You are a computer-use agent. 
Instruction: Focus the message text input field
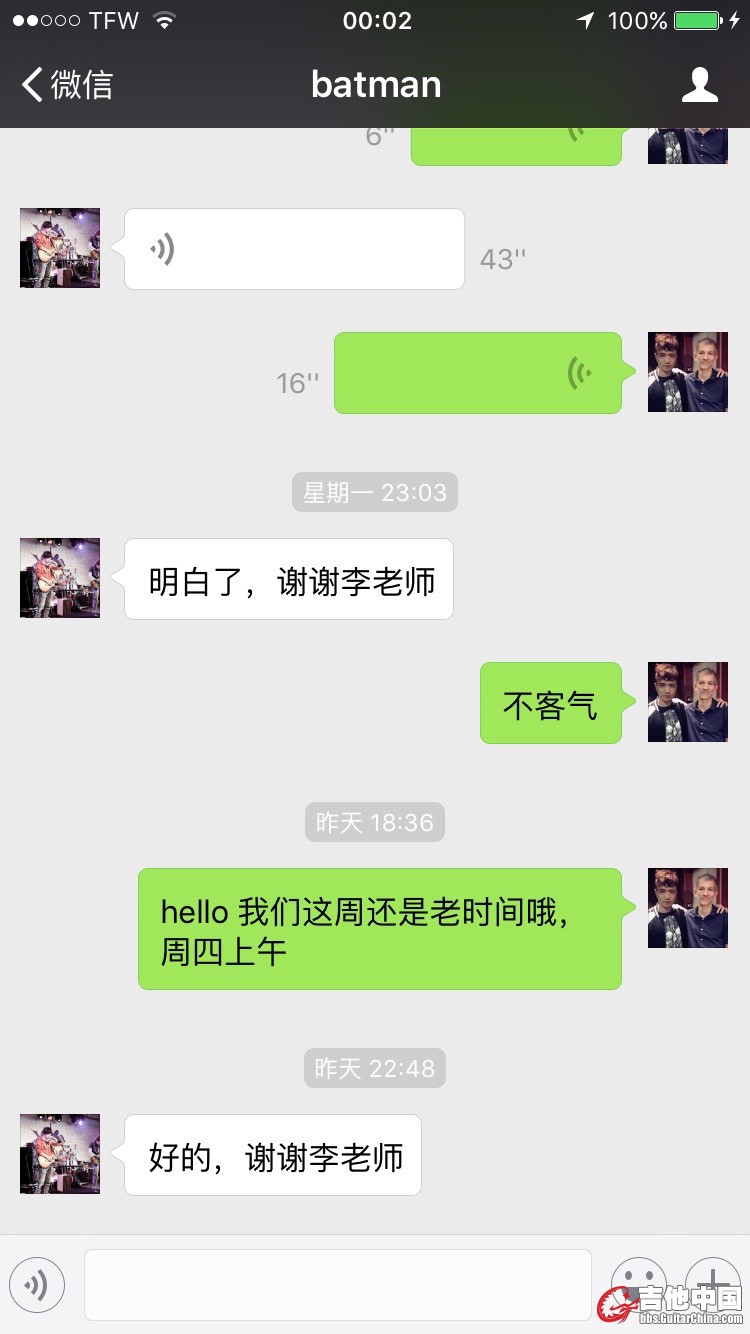pos(337,1285)
